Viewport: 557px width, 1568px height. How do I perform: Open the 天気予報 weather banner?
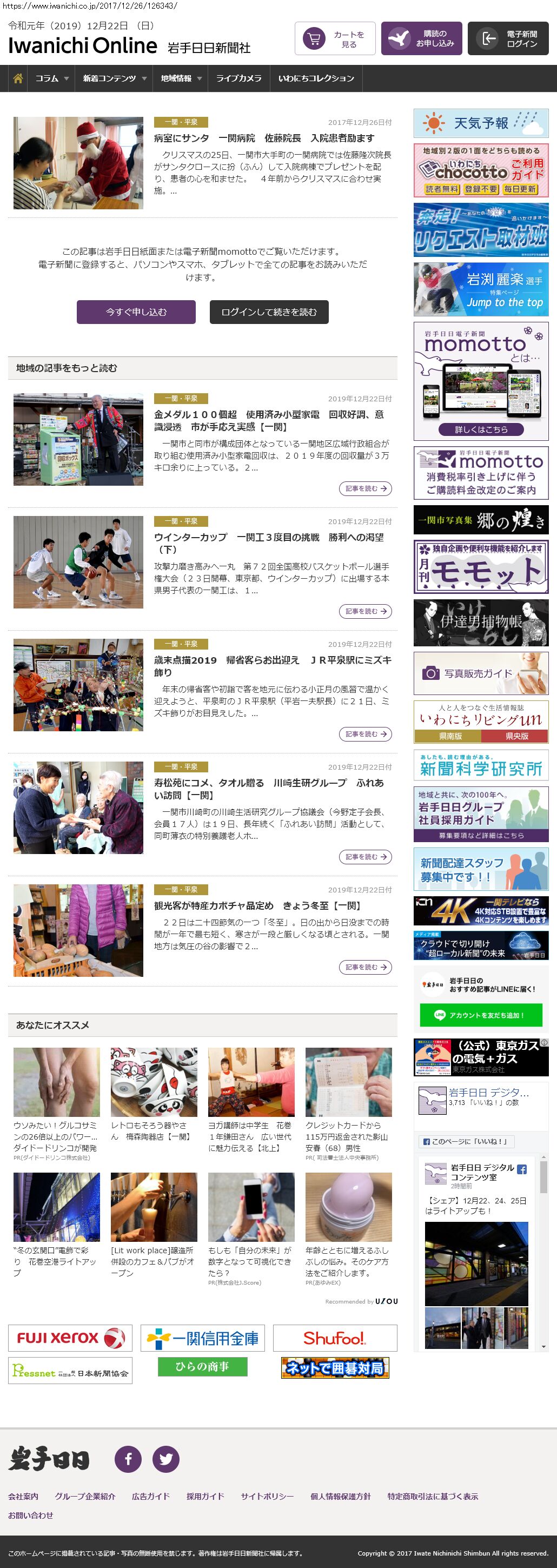pos(481,123)
